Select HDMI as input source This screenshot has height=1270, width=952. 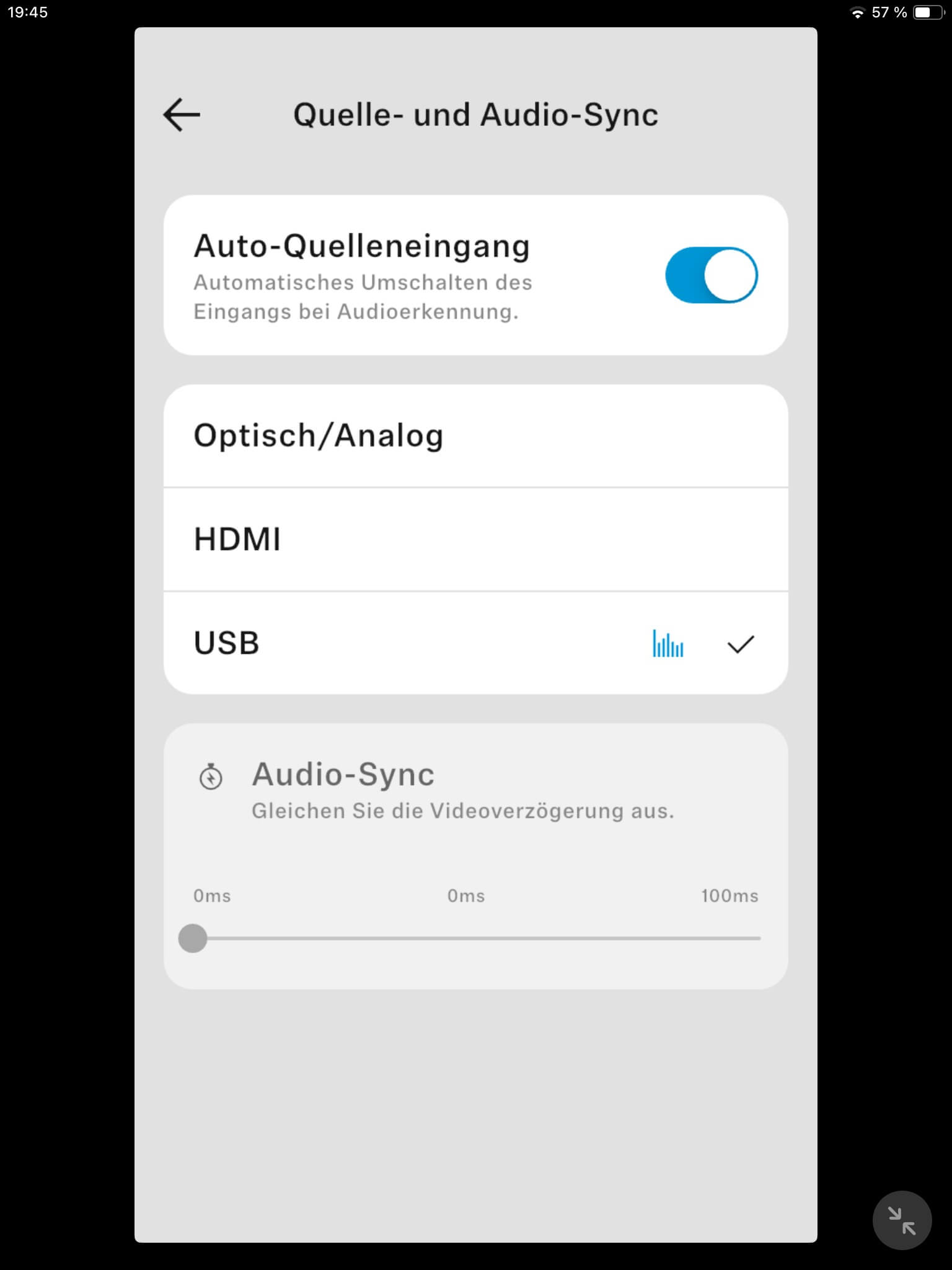475,540
